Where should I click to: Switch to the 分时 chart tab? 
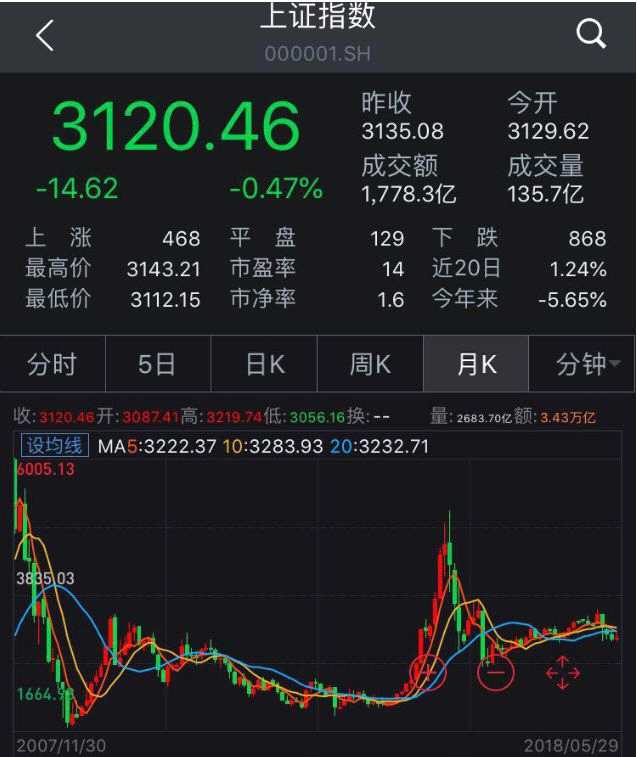click(x=52, y=365)
